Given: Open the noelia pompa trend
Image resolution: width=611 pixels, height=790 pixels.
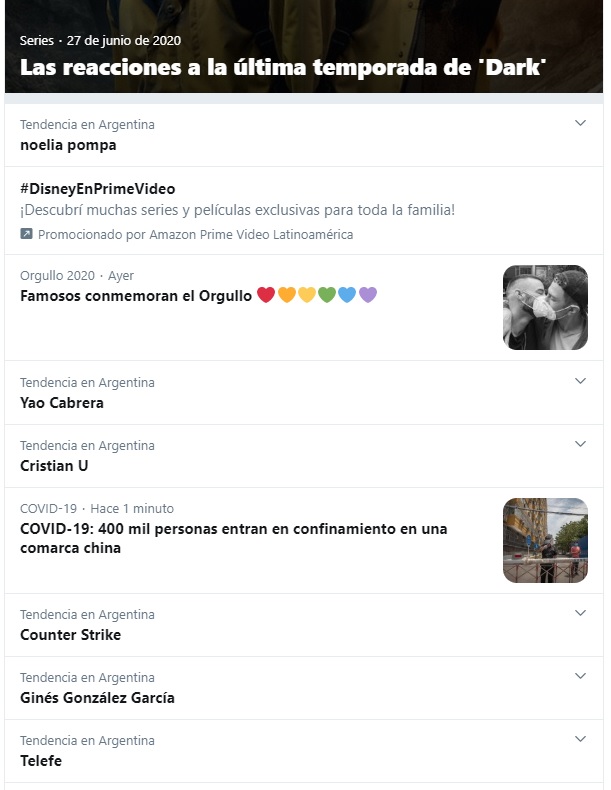Looking at the screenshot, I should coord(68,145).
